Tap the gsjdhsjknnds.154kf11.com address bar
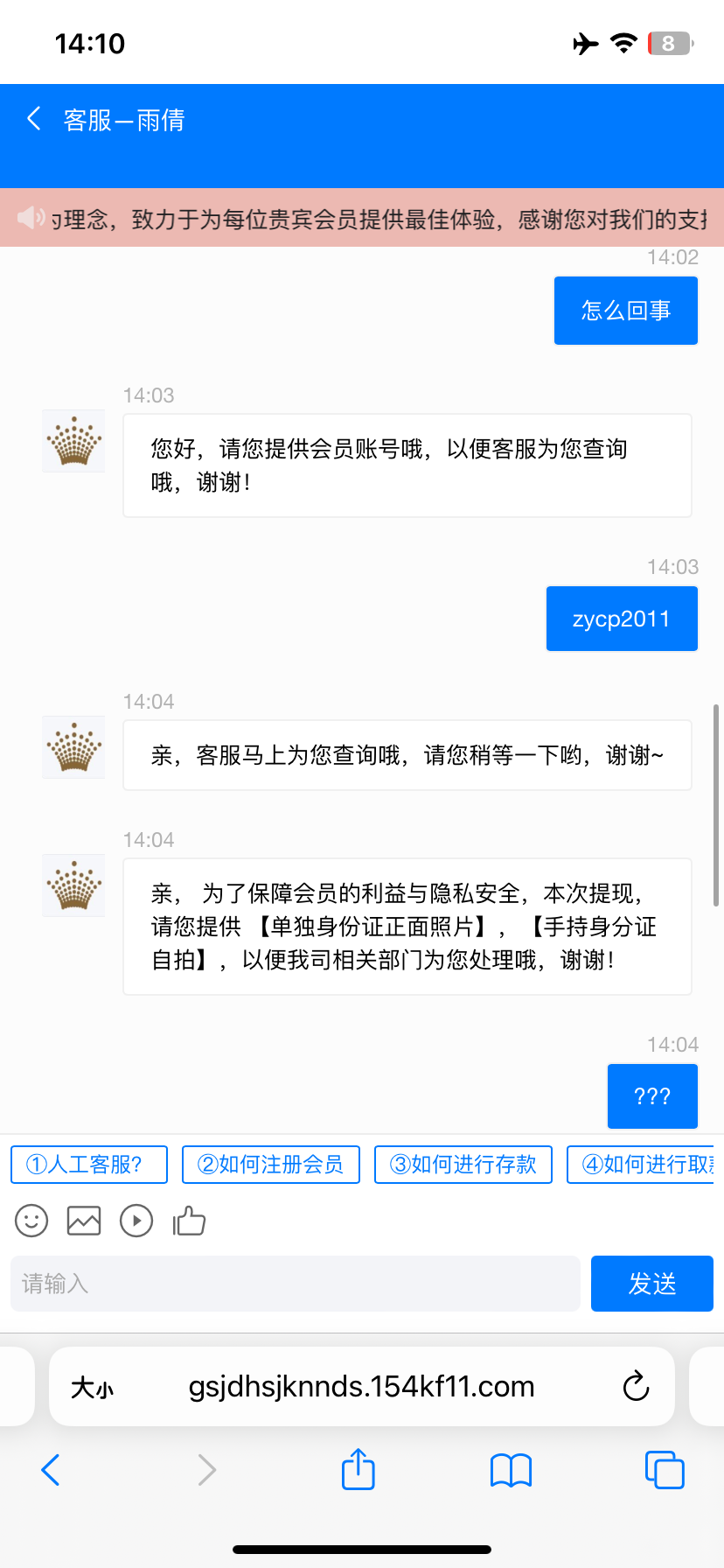 click(x=361, y=1387)
